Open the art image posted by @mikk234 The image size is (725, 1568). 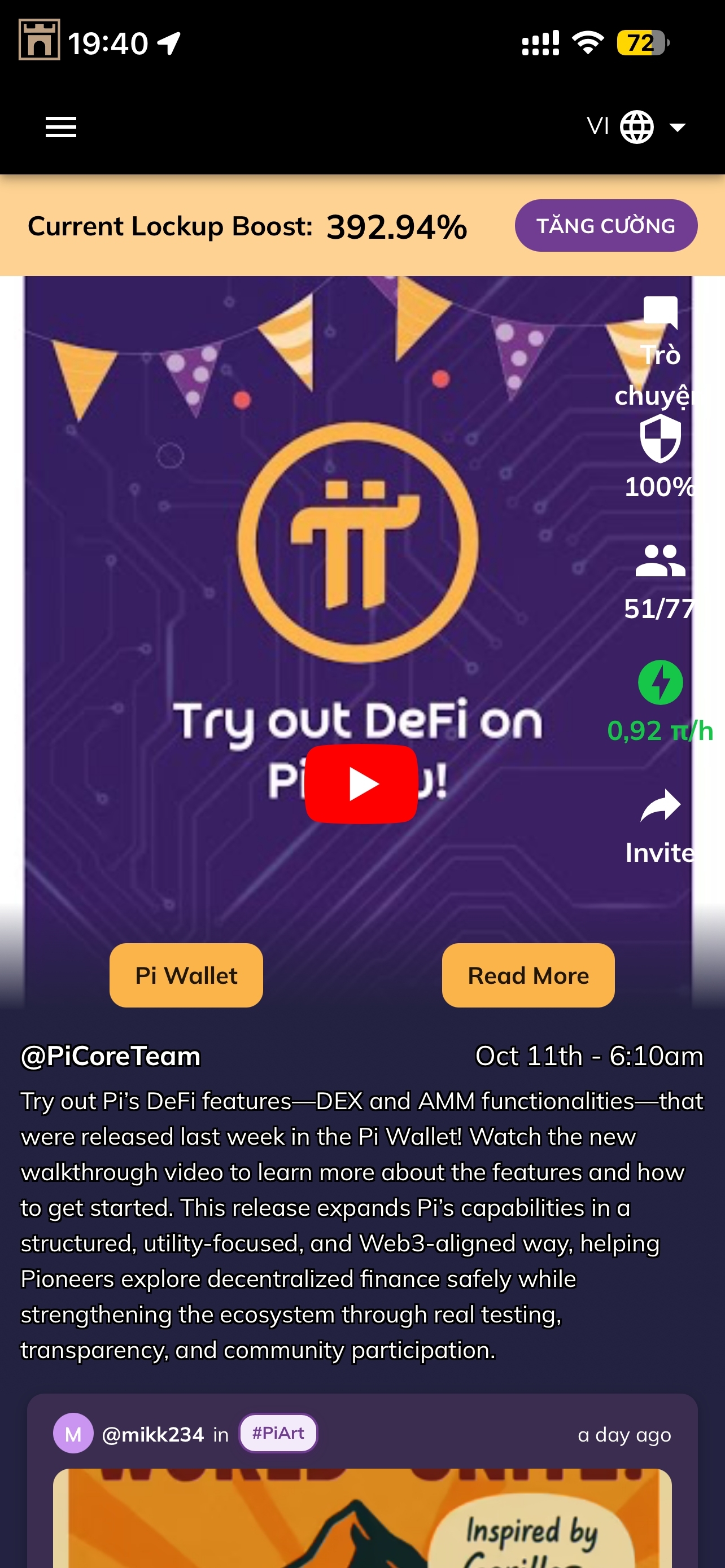click(362, 1518)
